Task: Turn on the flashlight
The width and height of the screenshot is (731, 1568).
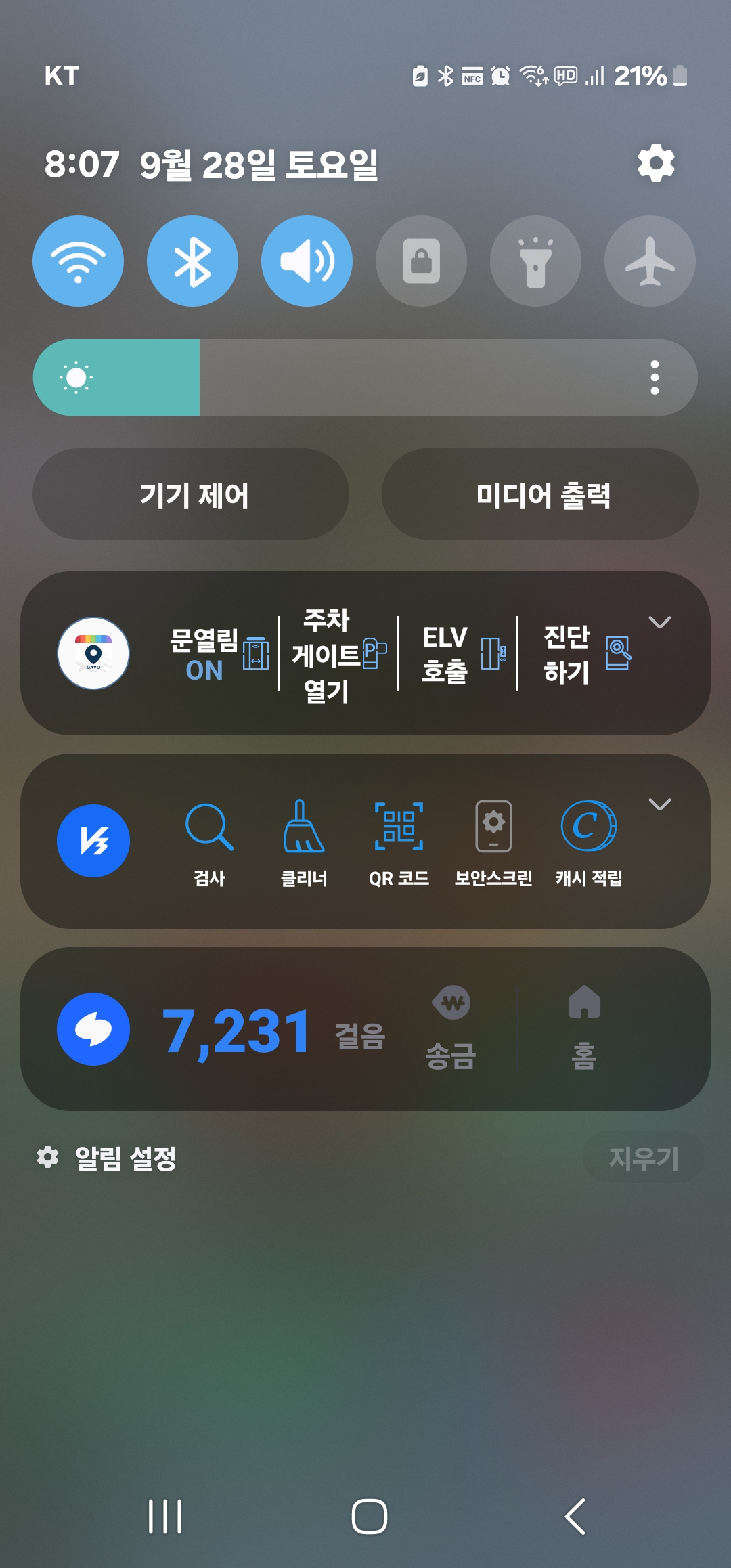Action: point(535,261)
